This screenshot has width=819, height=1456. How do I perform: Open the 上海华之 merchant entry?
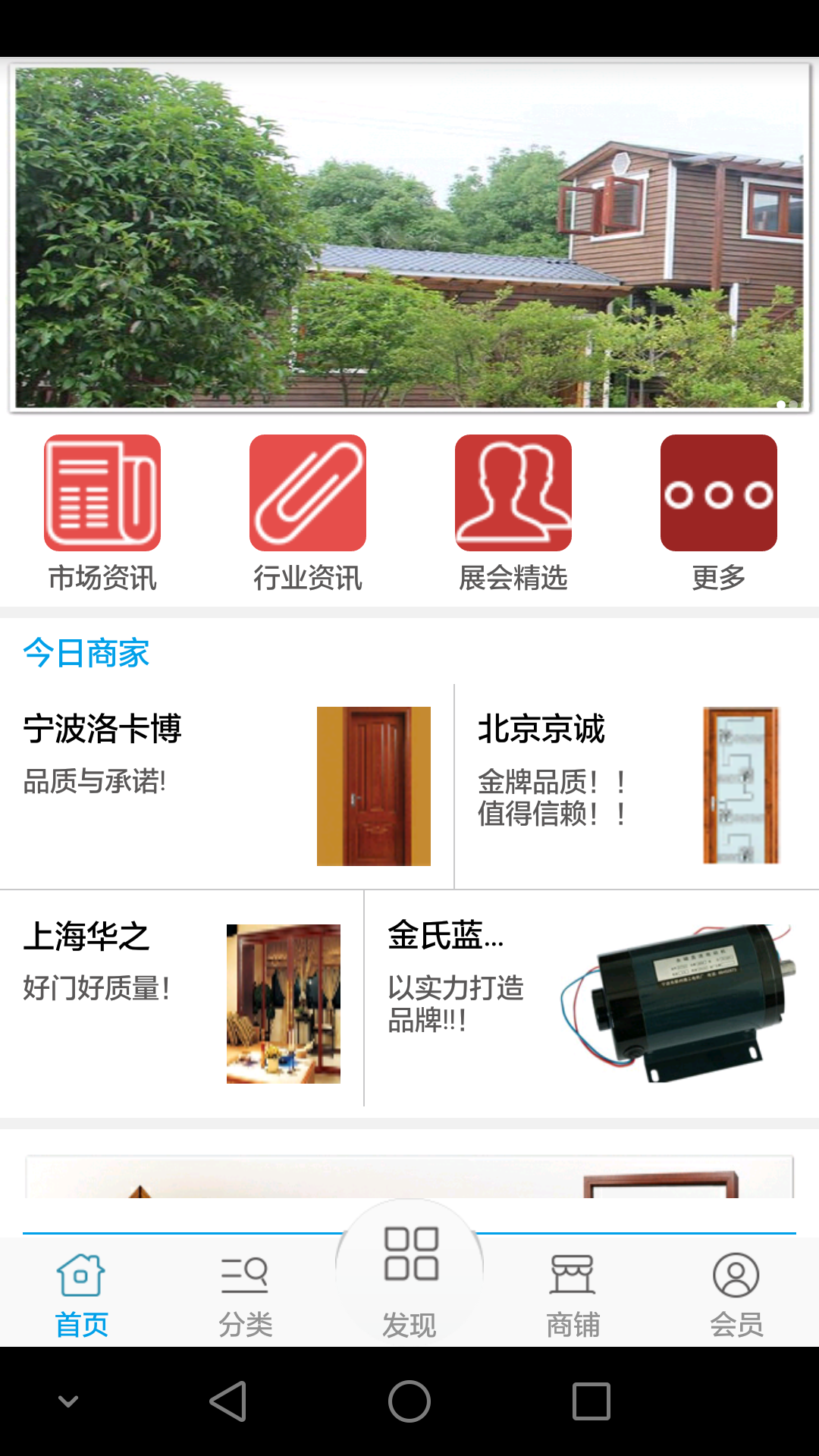[182, 1001]
